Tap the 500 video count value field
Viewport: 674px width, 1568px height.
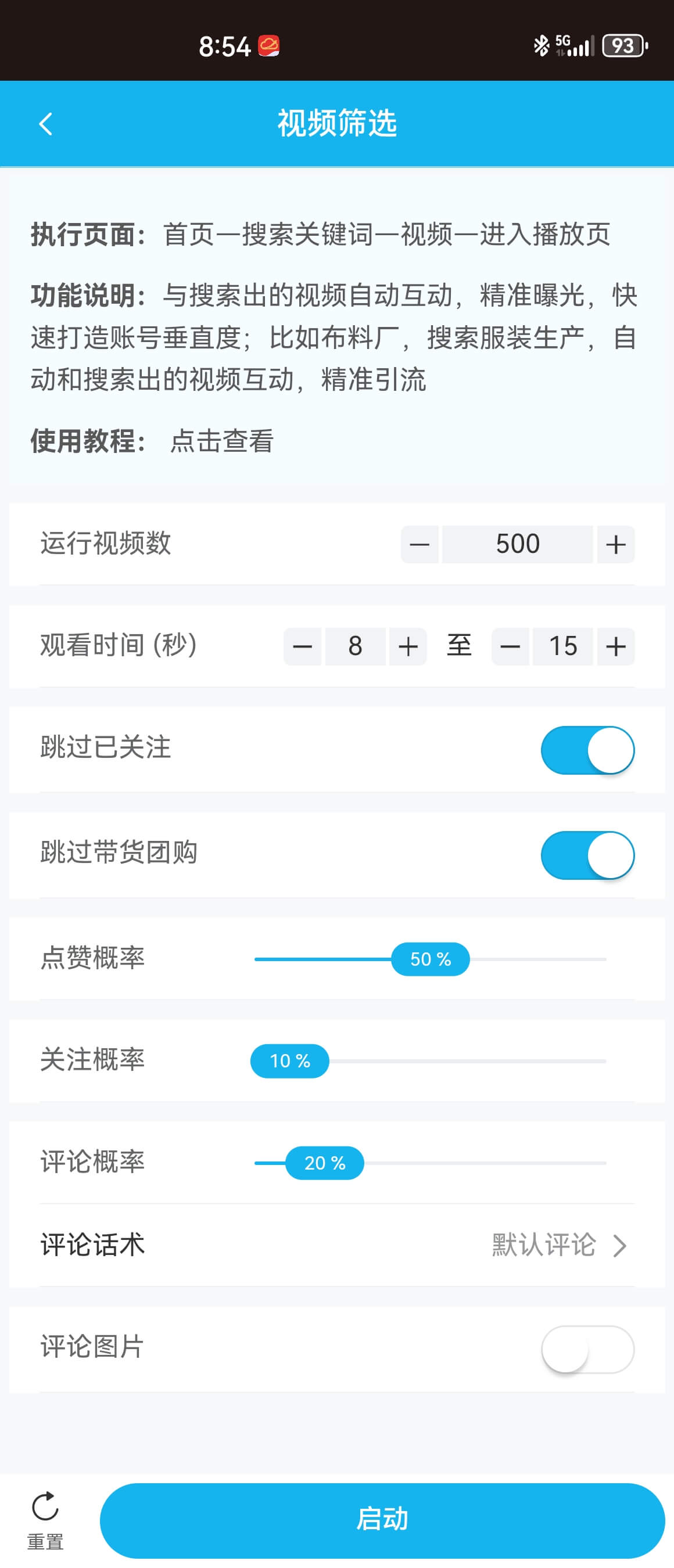click(x=518, y=544)
